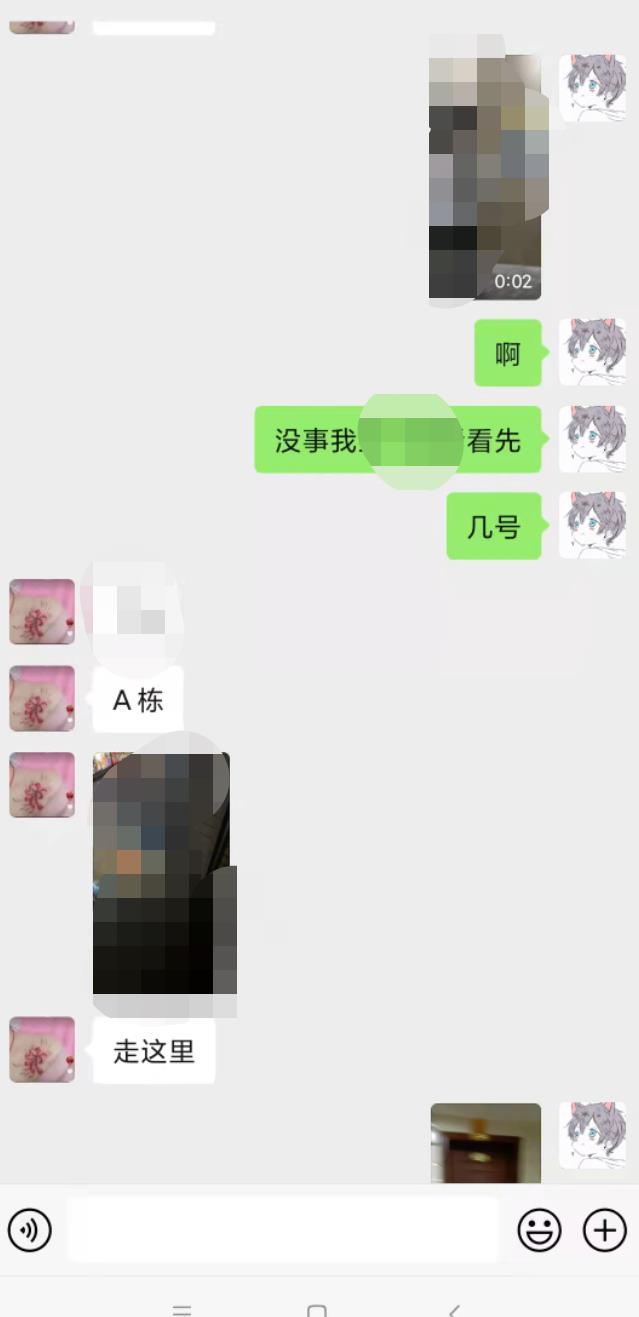Open my avatar next to 几号

[592, 525]
